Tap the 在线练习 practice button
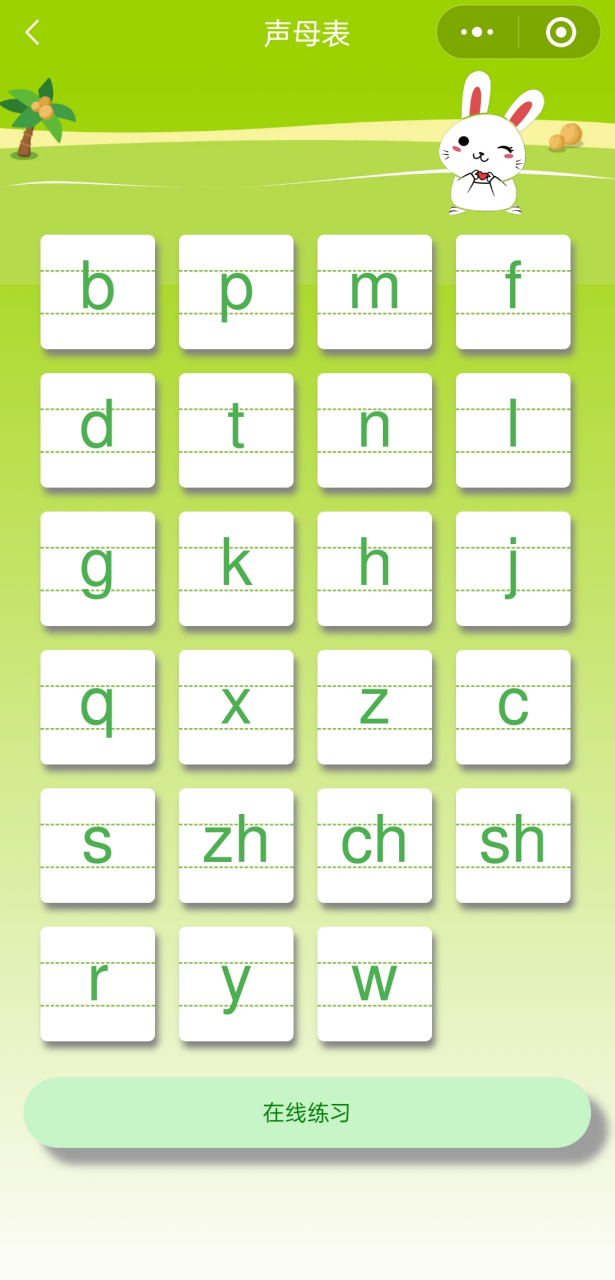Screen dimensions: 615x1280 tap(307, 1112)
